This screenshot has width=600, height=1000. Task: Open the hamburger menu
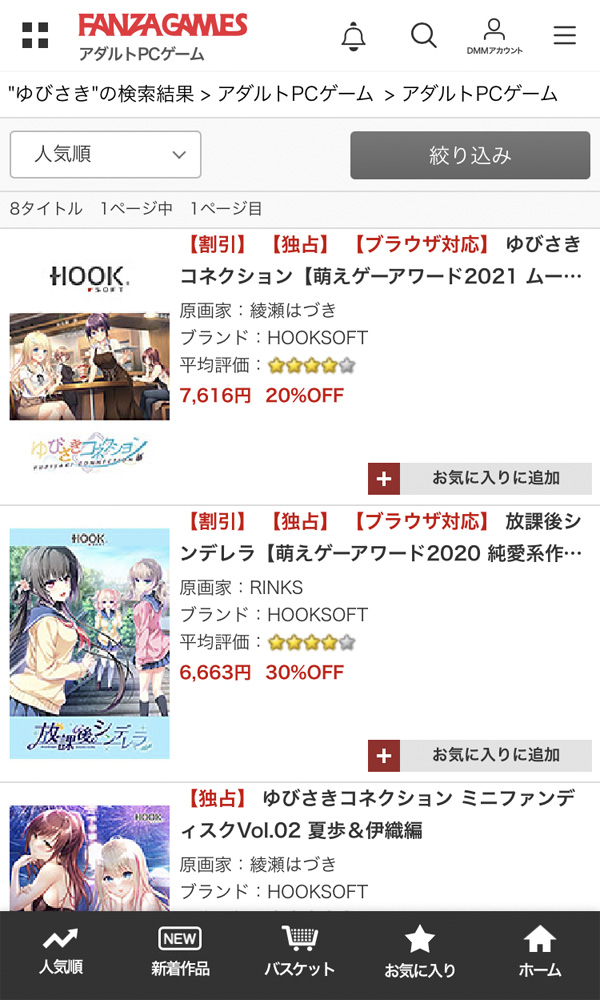pos(565,36)
